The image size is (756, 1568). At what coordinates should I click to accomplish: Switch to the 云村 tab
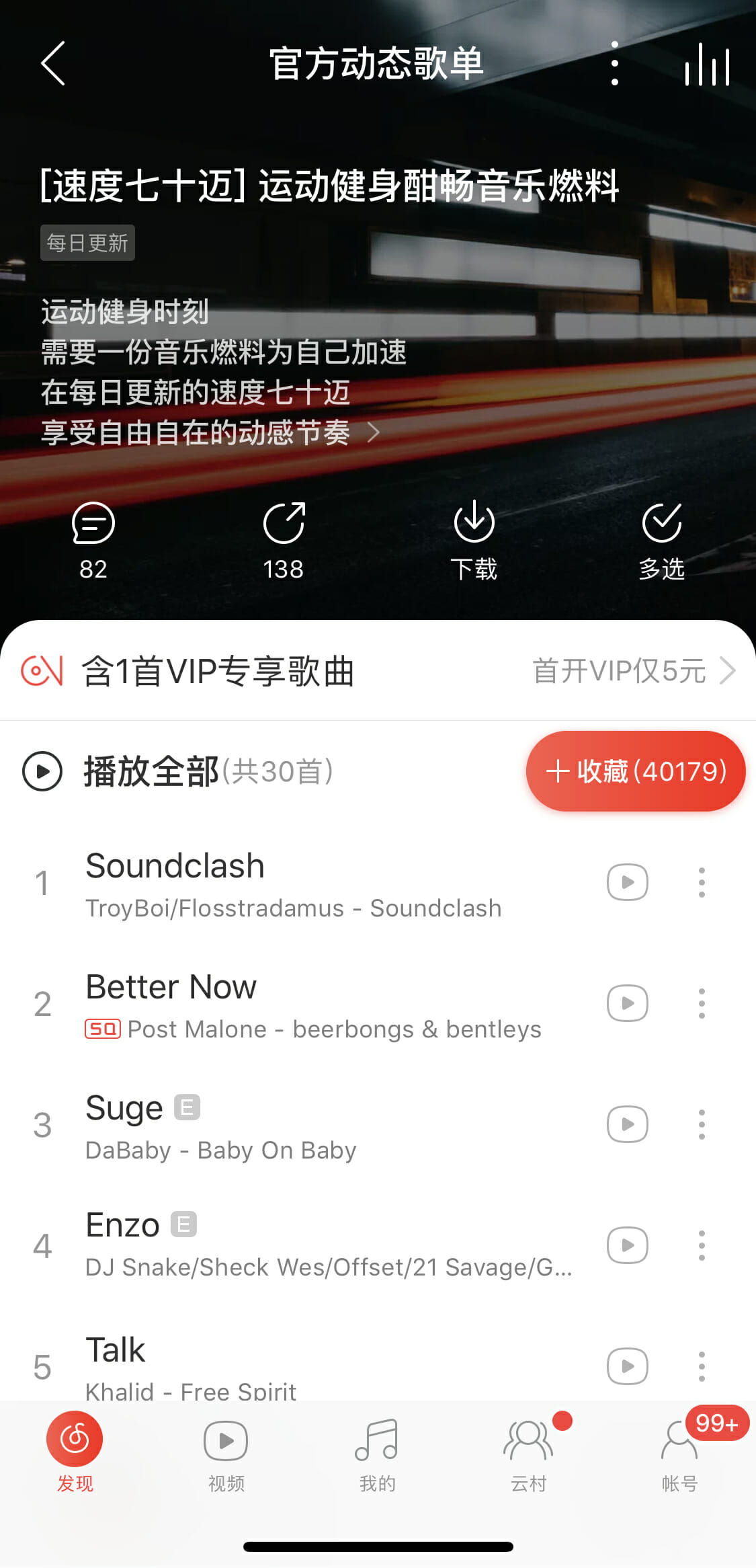529,1454
